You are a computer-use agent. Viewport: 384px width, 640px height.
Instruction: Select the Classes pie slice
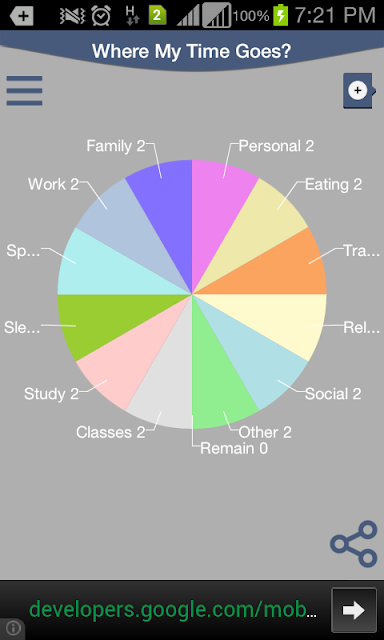[165, 376]
